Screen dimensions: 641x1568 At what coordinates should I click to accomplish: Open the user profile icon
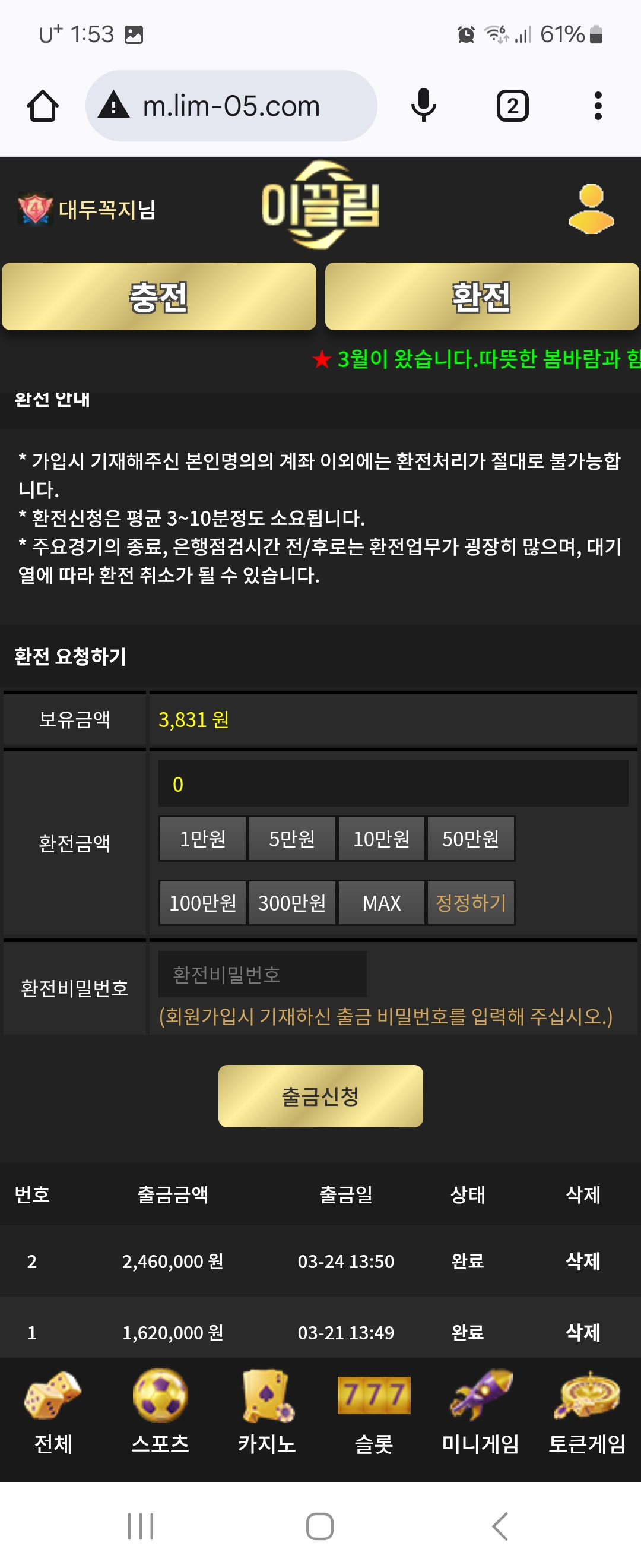[x=591, y=209]
